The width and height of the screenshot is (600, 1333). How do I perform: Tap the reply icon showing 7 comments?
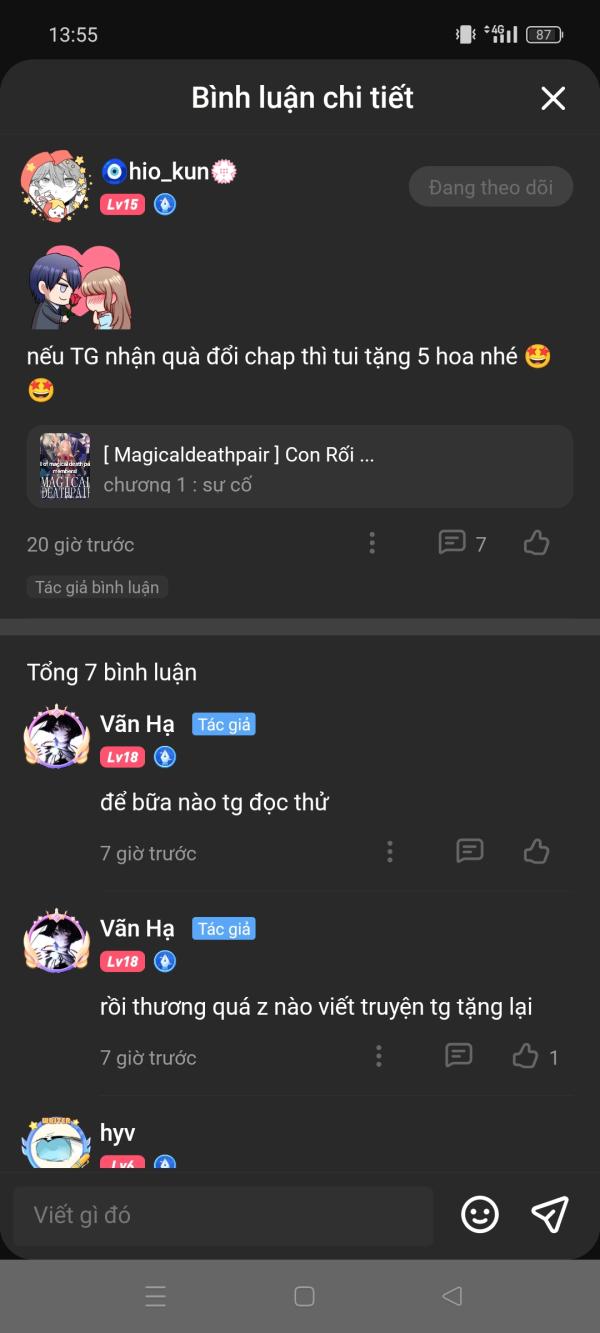(462, 543)
